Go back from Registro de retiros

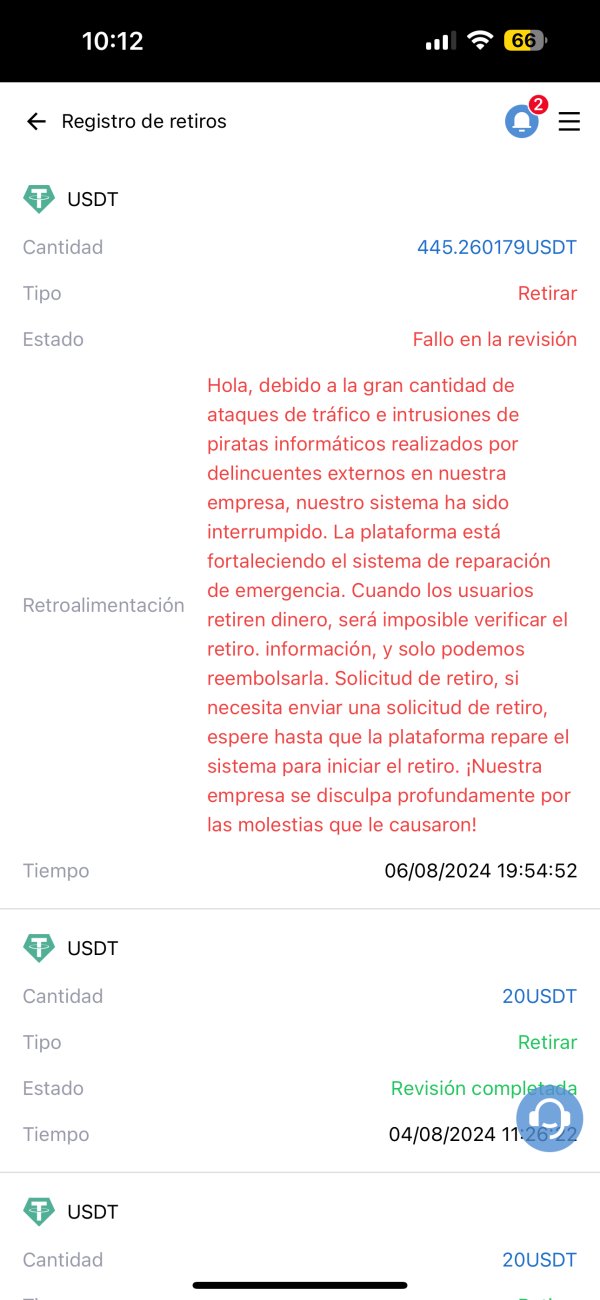[x=37, y=121]
